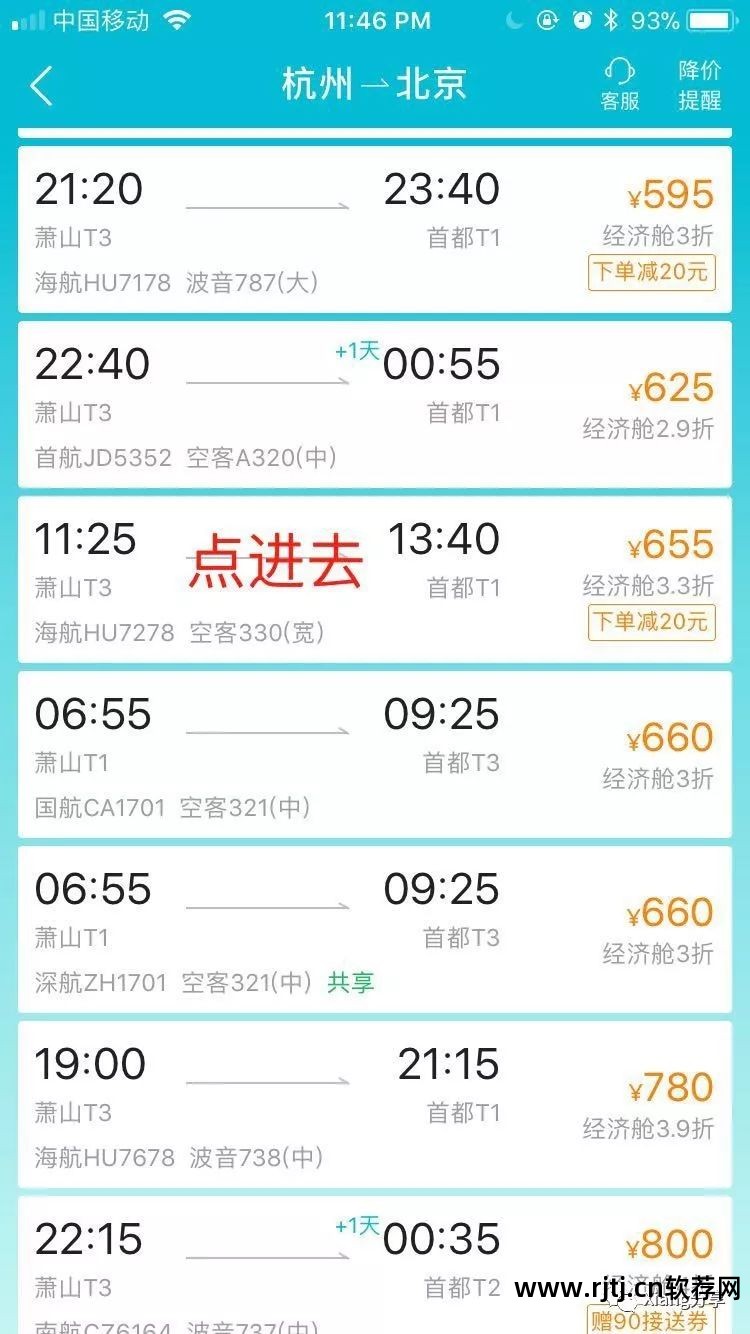Choose the 06:55 国航CA1701 flight
Image resolution: width=750 pixels, height=1334 pixels.
374,755
